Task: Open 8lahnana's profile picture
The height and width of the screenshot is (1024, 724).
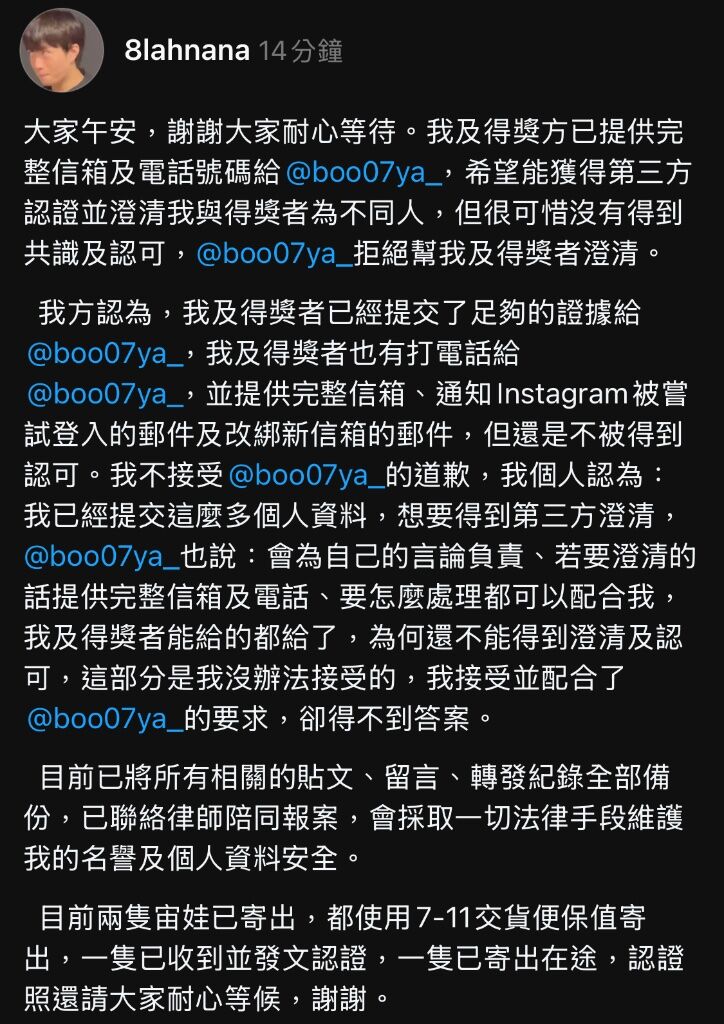Action: click(62, 51)
